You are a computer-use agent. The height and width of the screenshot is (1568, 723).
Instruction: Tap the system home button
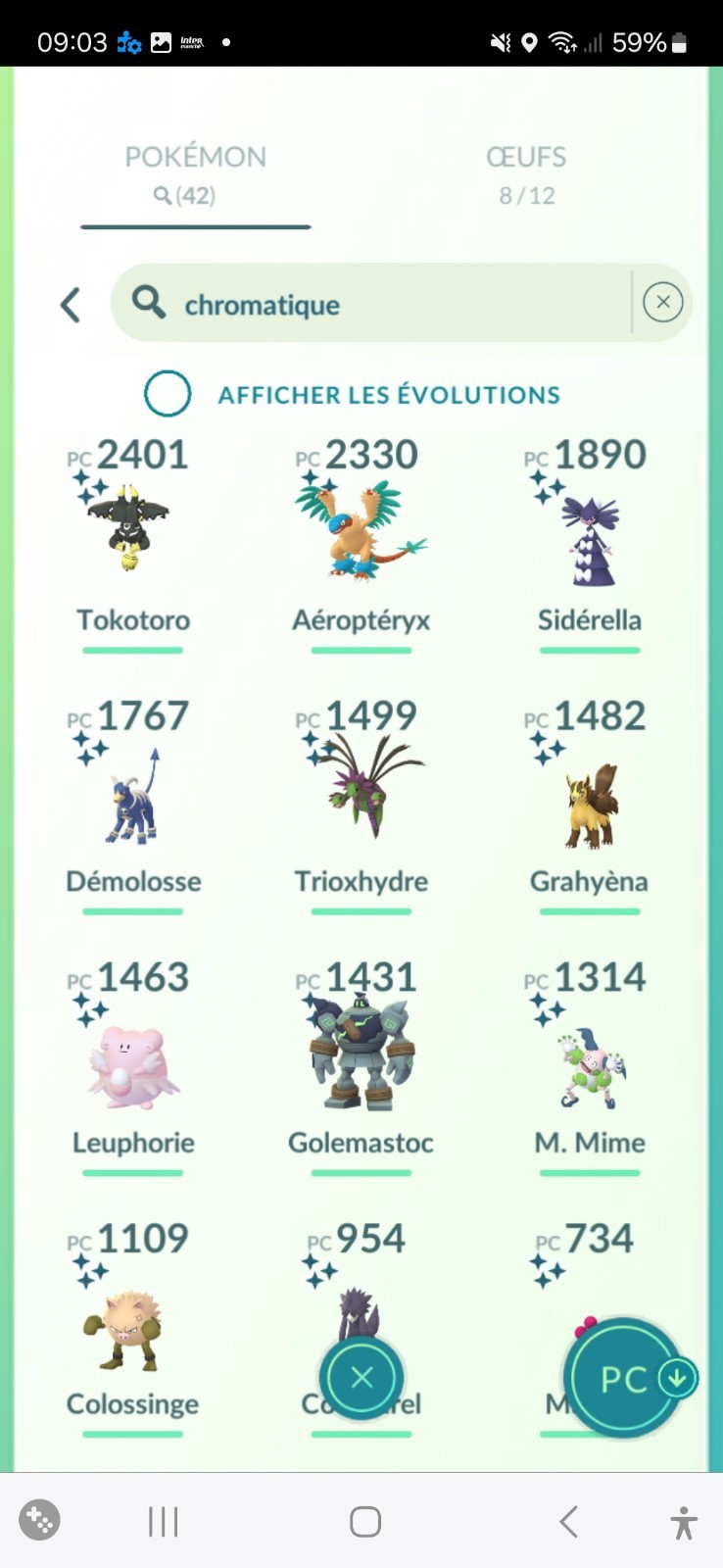(364, 1522)
